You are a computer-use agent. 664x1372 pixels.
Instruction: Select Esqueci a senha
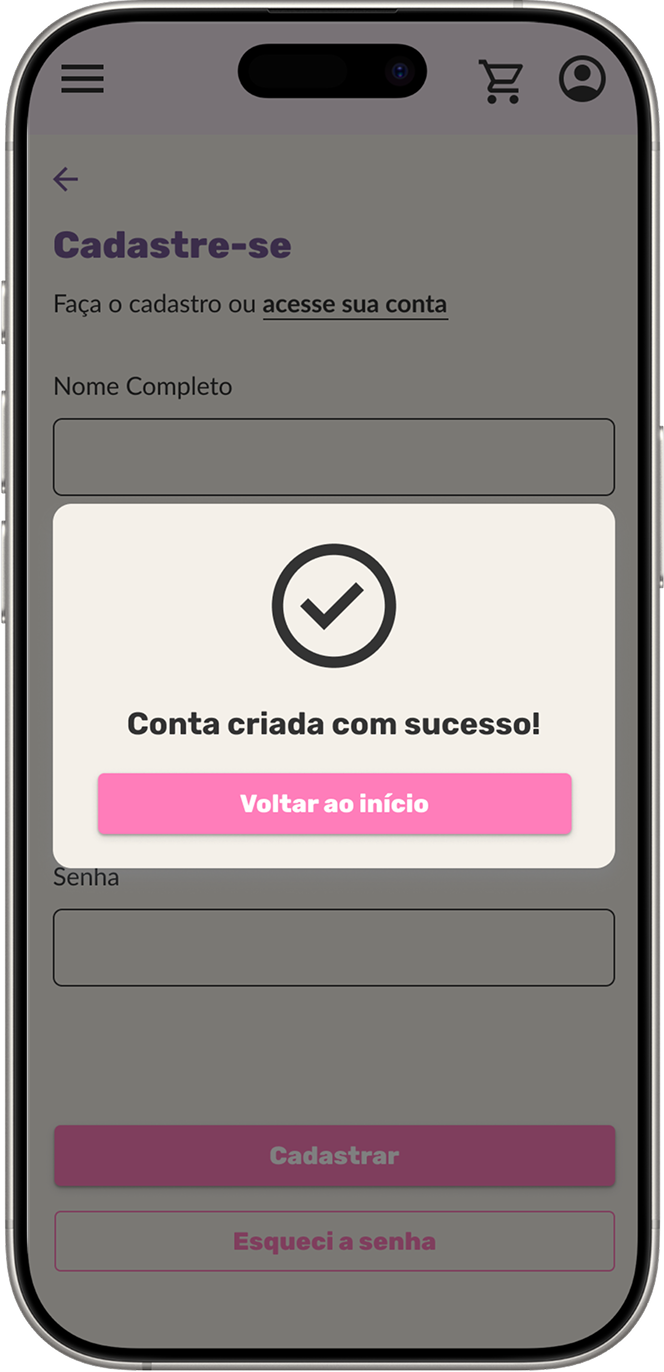click(x=334, y=1241)
